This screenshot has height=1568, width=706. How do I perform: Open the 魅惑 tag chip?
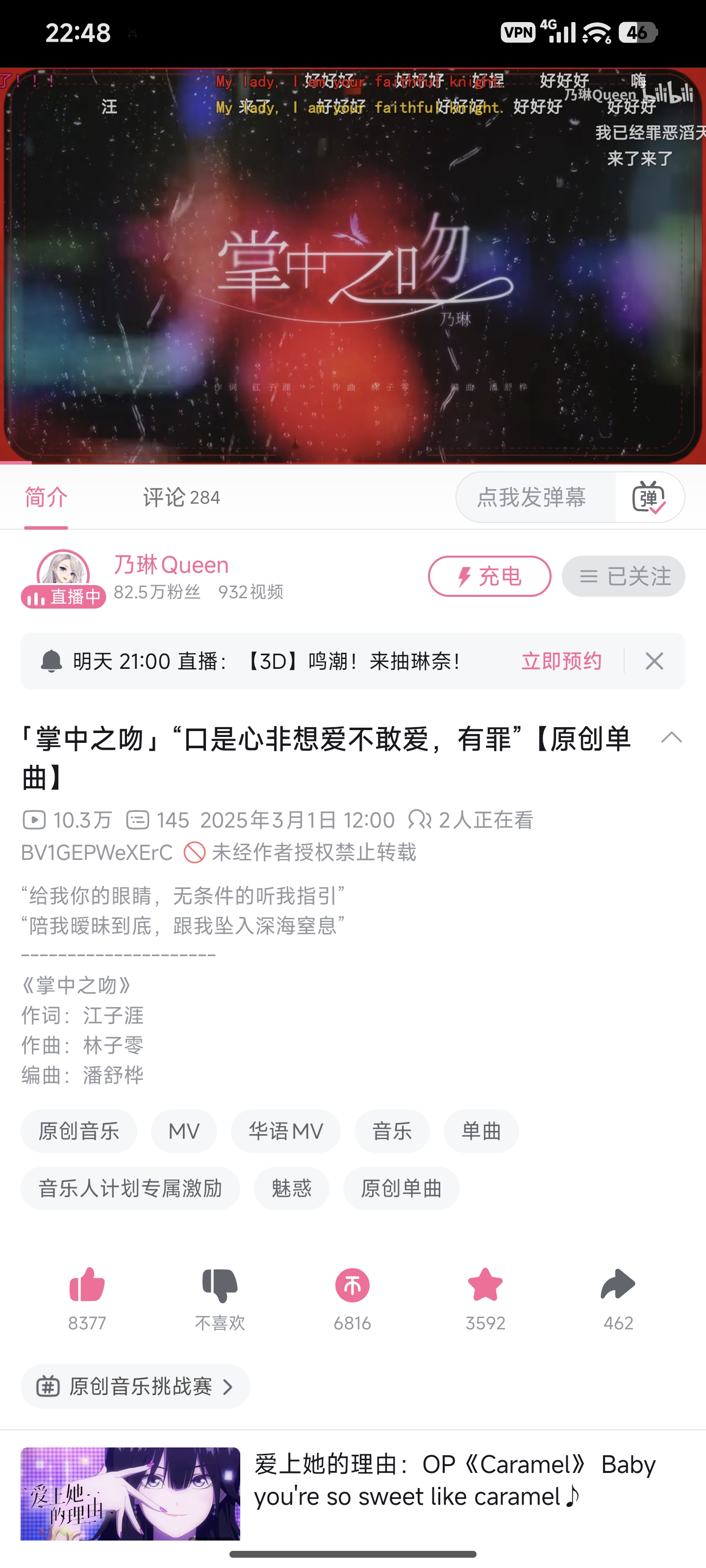click(x=291, y=1189)
